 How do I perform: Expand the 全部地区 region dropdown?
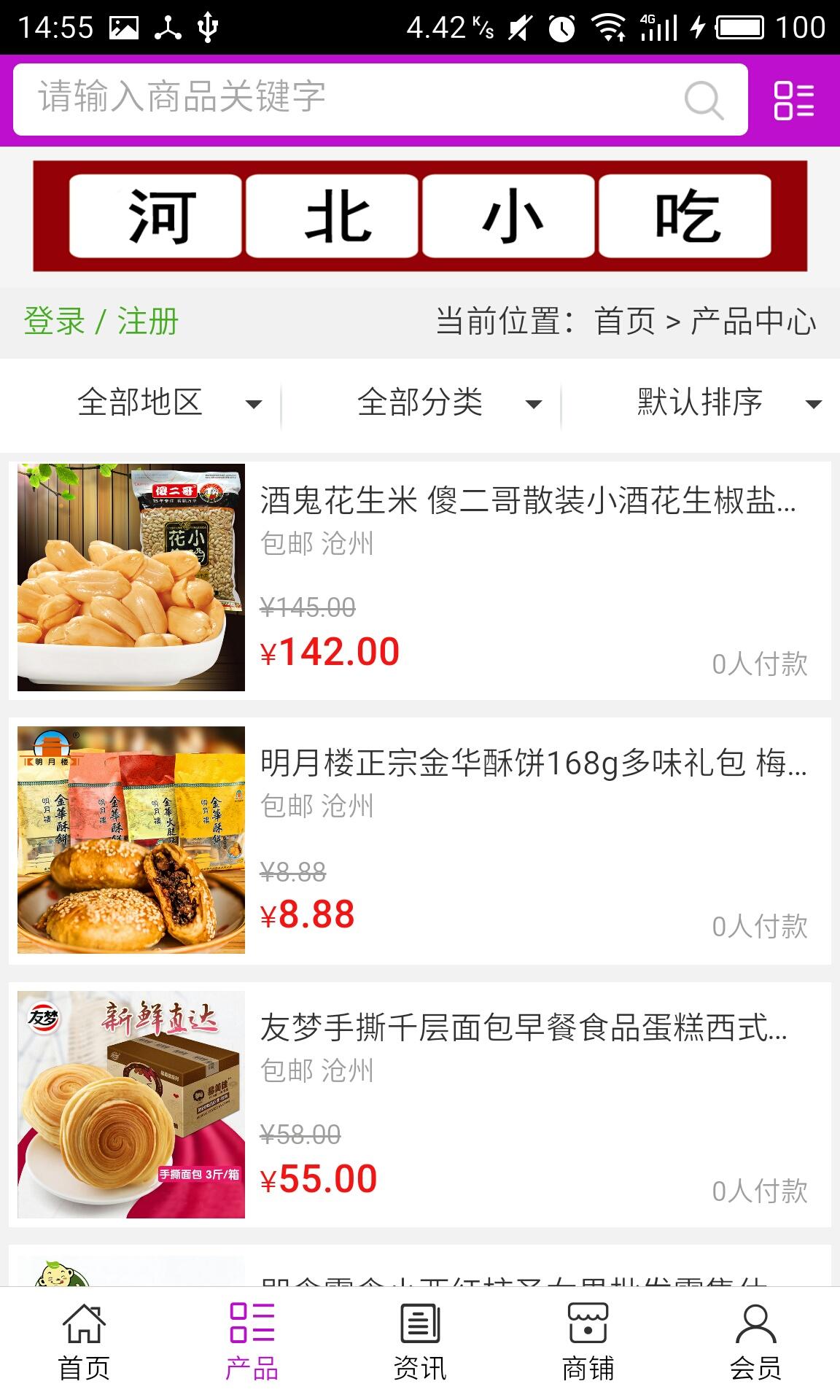(x=168, y=402)
